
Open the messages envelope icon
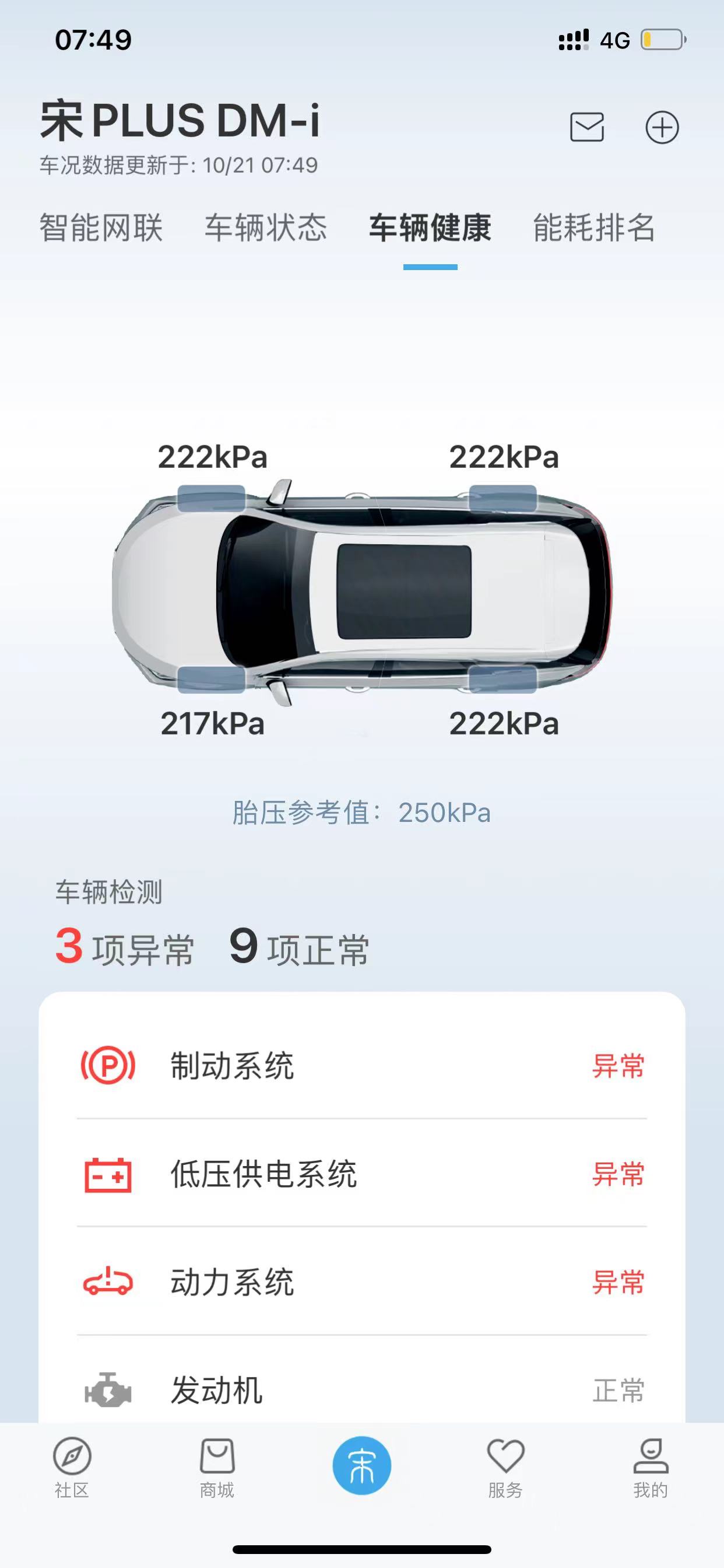click(586, 127)
